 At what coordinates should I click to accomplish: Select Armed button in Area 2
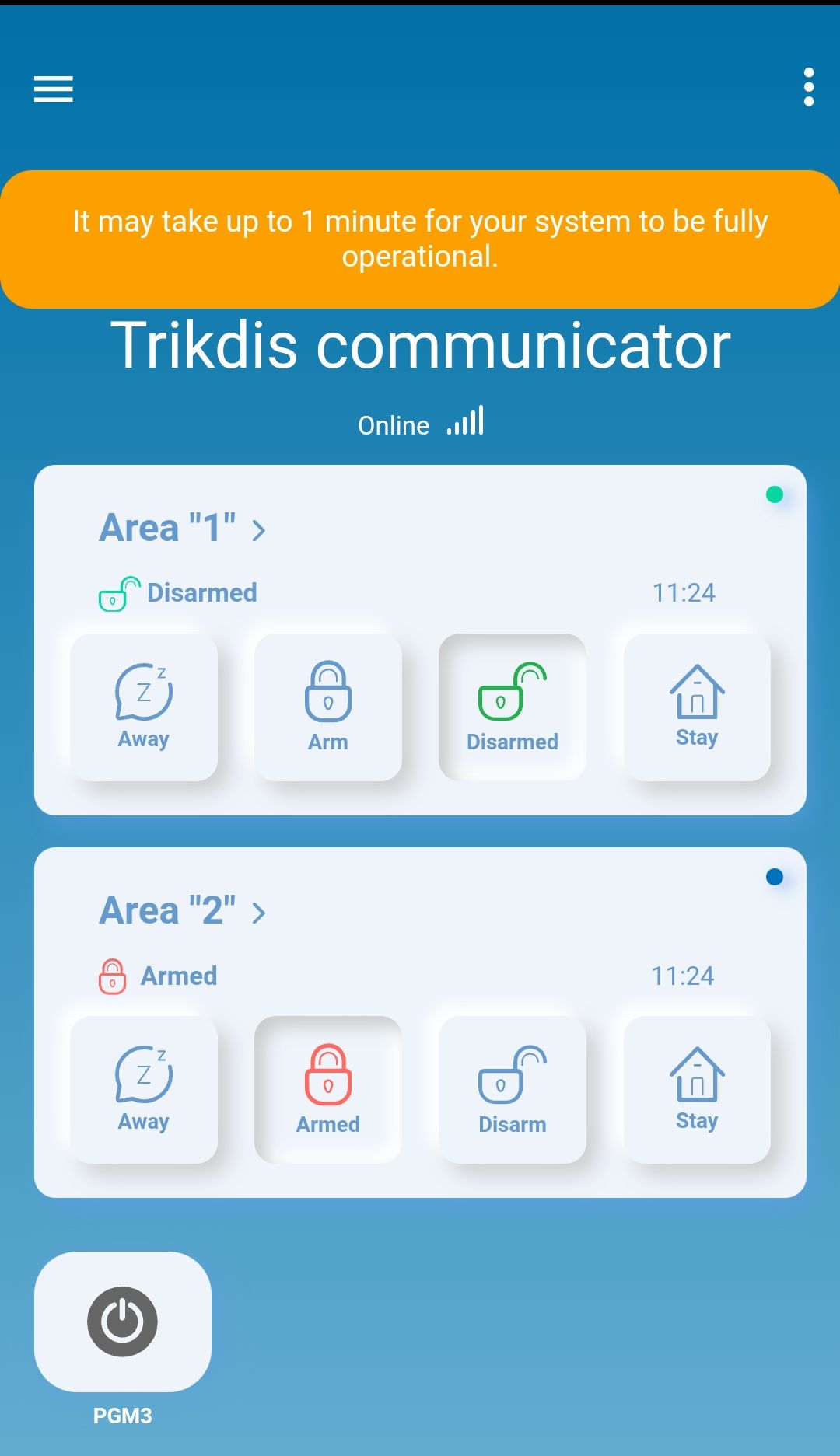(327, 1089)
